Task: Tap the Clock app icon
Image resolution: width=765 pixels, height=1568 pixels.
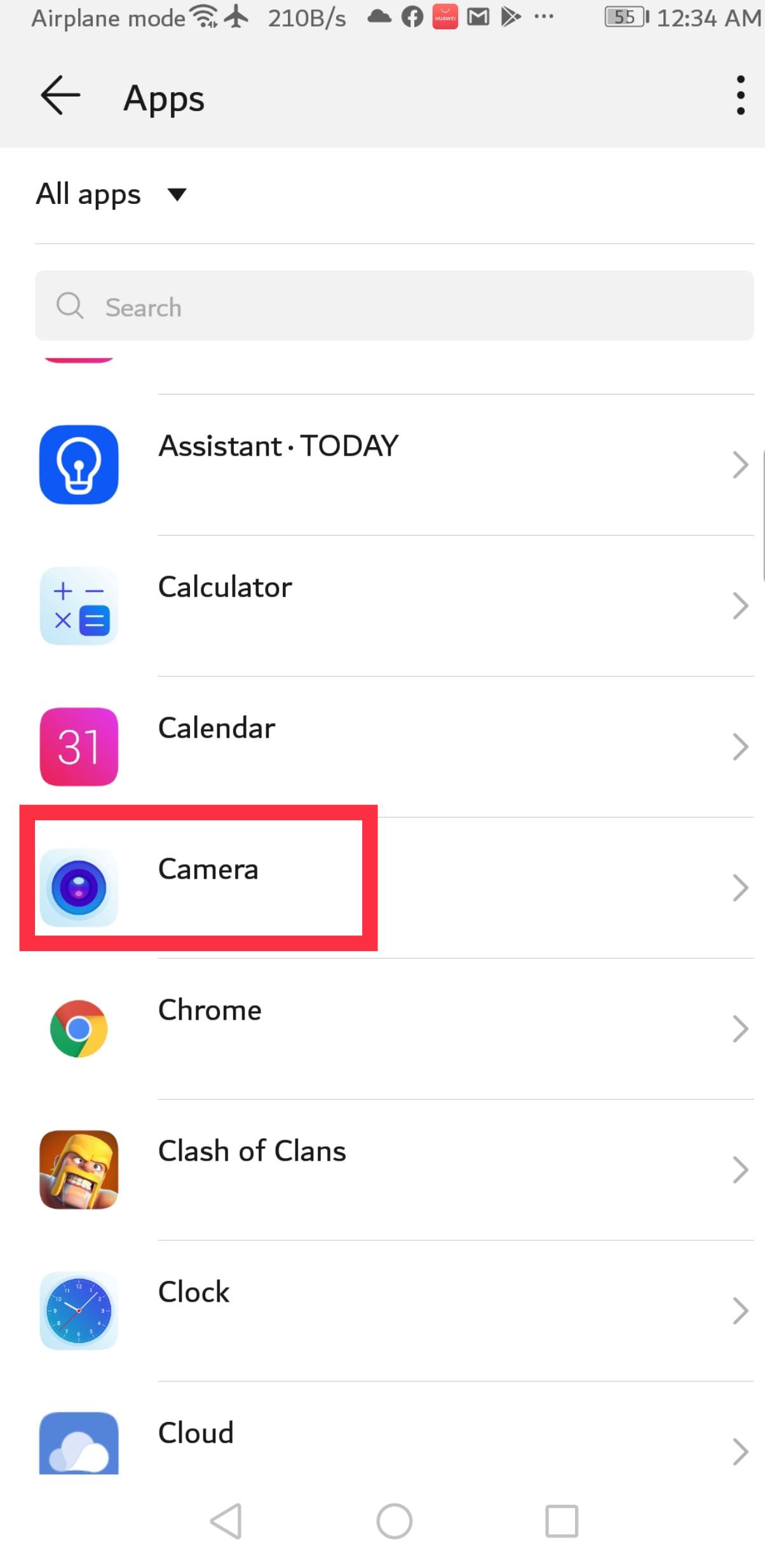Action: pyautogui.click(x=78, y=1311)
